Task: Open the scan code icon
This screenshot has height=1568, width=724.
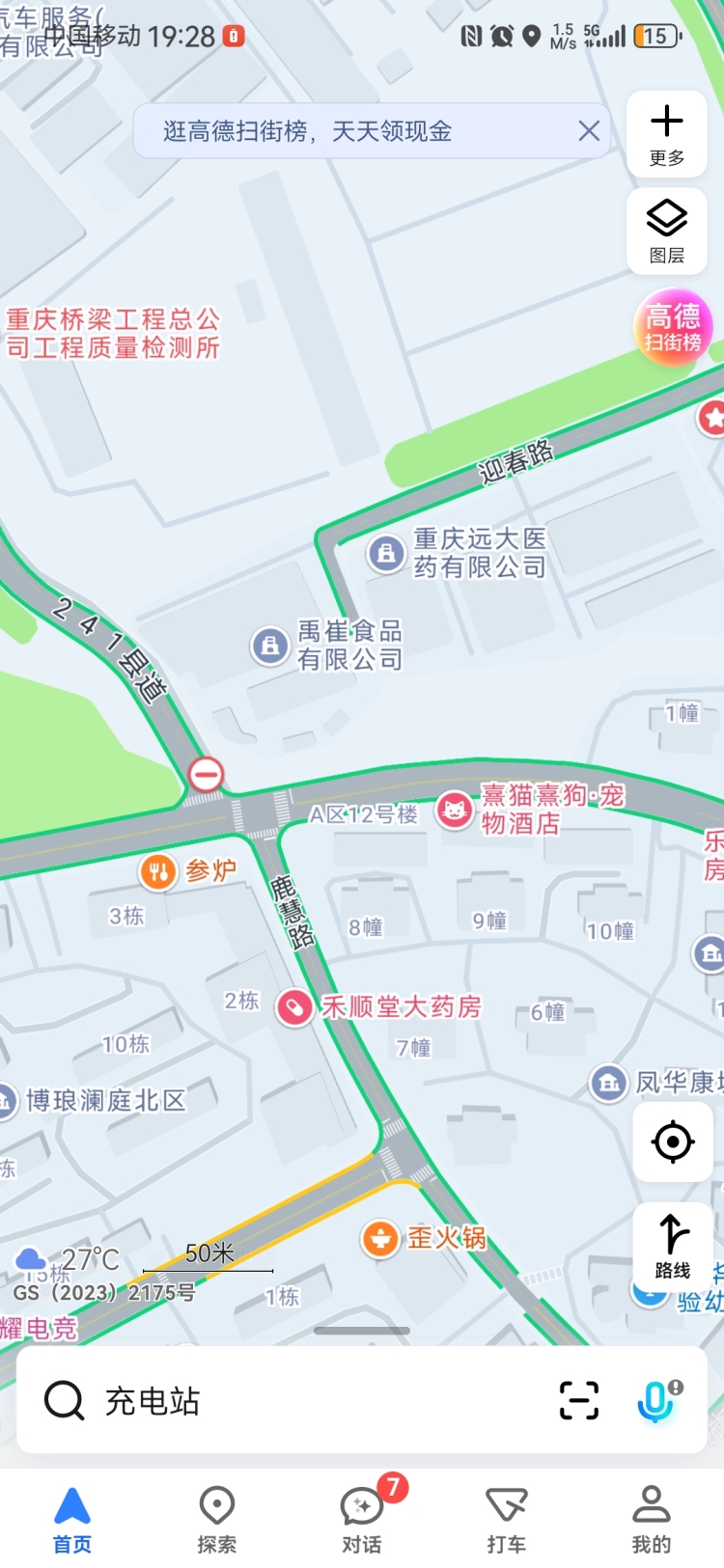Action: (579, 1400)
